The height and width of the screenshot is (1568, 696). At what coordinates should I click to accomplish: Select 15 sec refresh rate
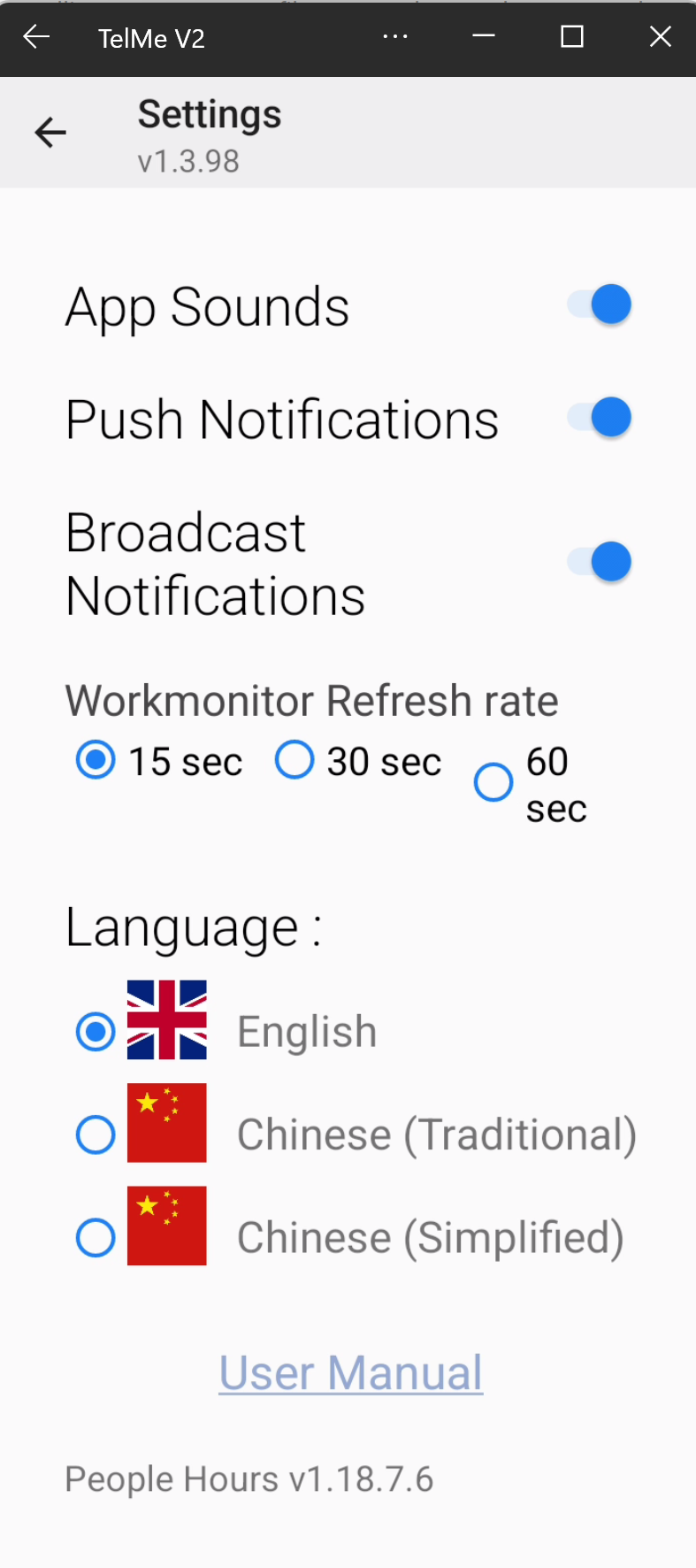tap(95, 759)
